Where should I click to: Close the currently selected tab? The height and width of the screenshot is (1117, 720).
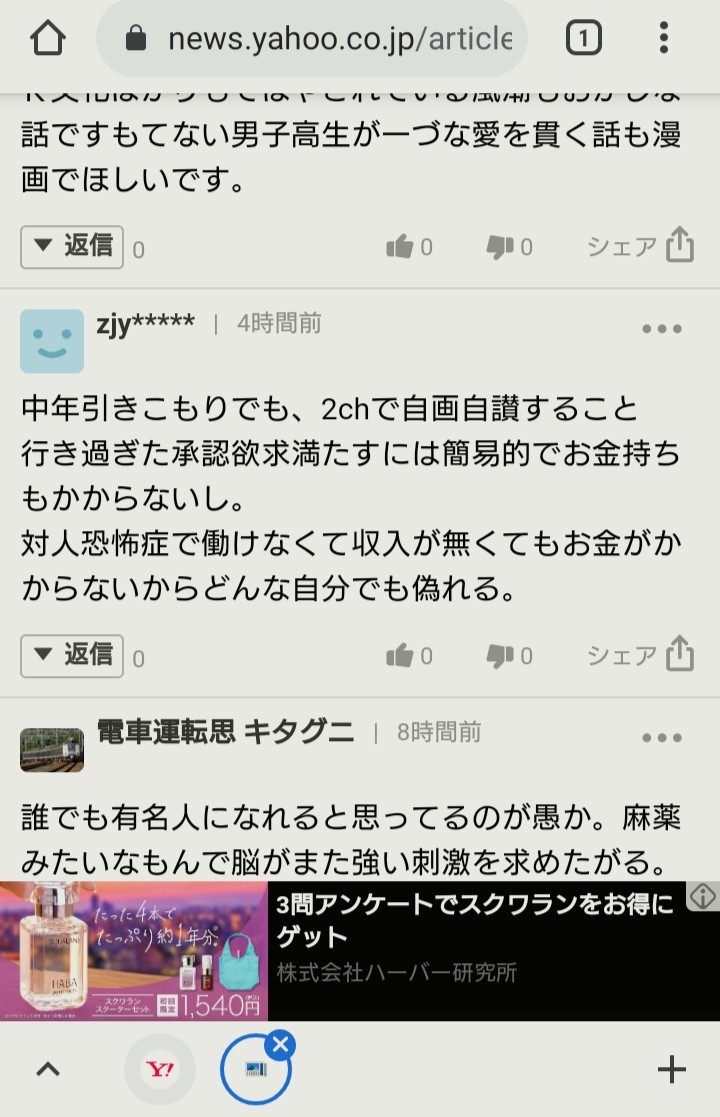[281, 1045]
